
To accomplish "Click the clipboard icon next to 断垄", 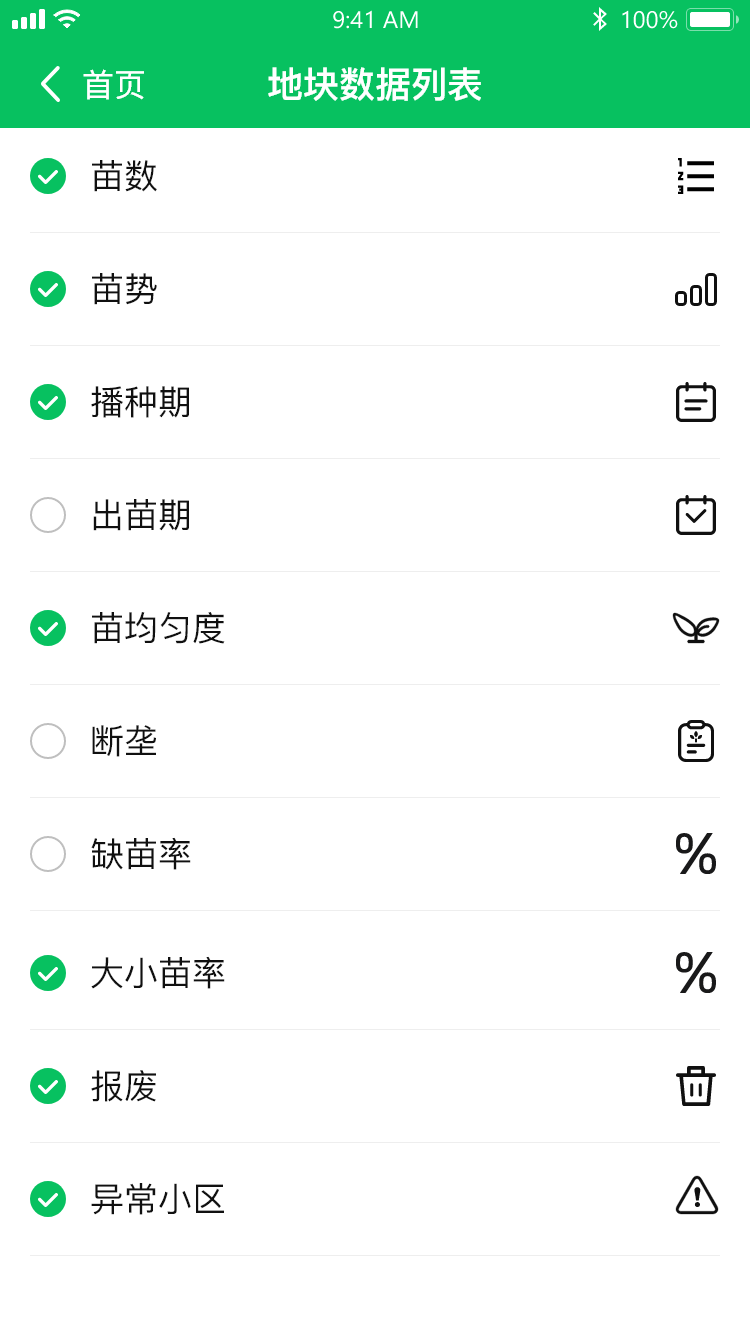I will coord(696,741).
